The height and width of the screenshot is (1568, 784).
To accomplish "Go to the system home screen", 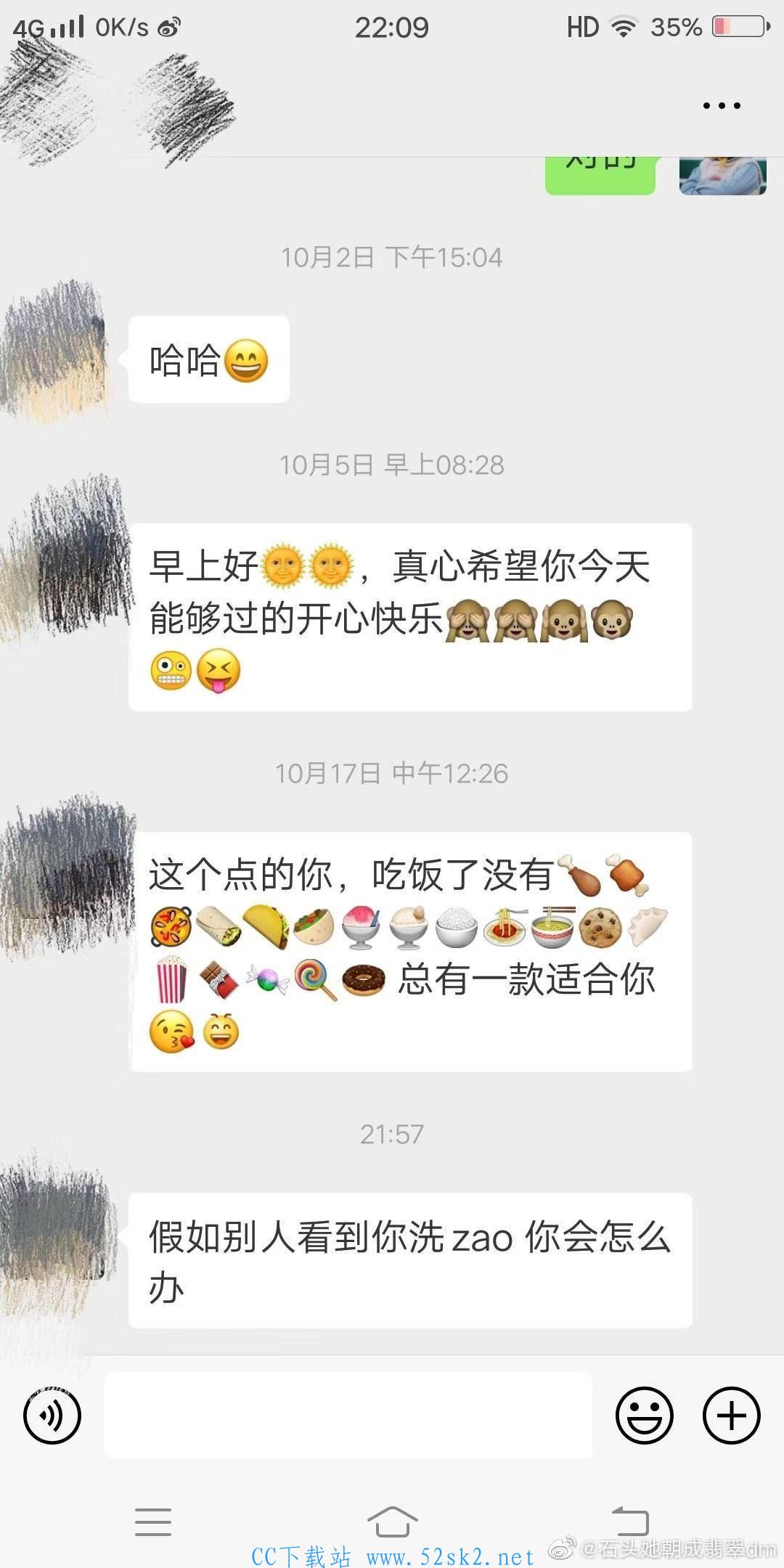I will (392, 1521).
